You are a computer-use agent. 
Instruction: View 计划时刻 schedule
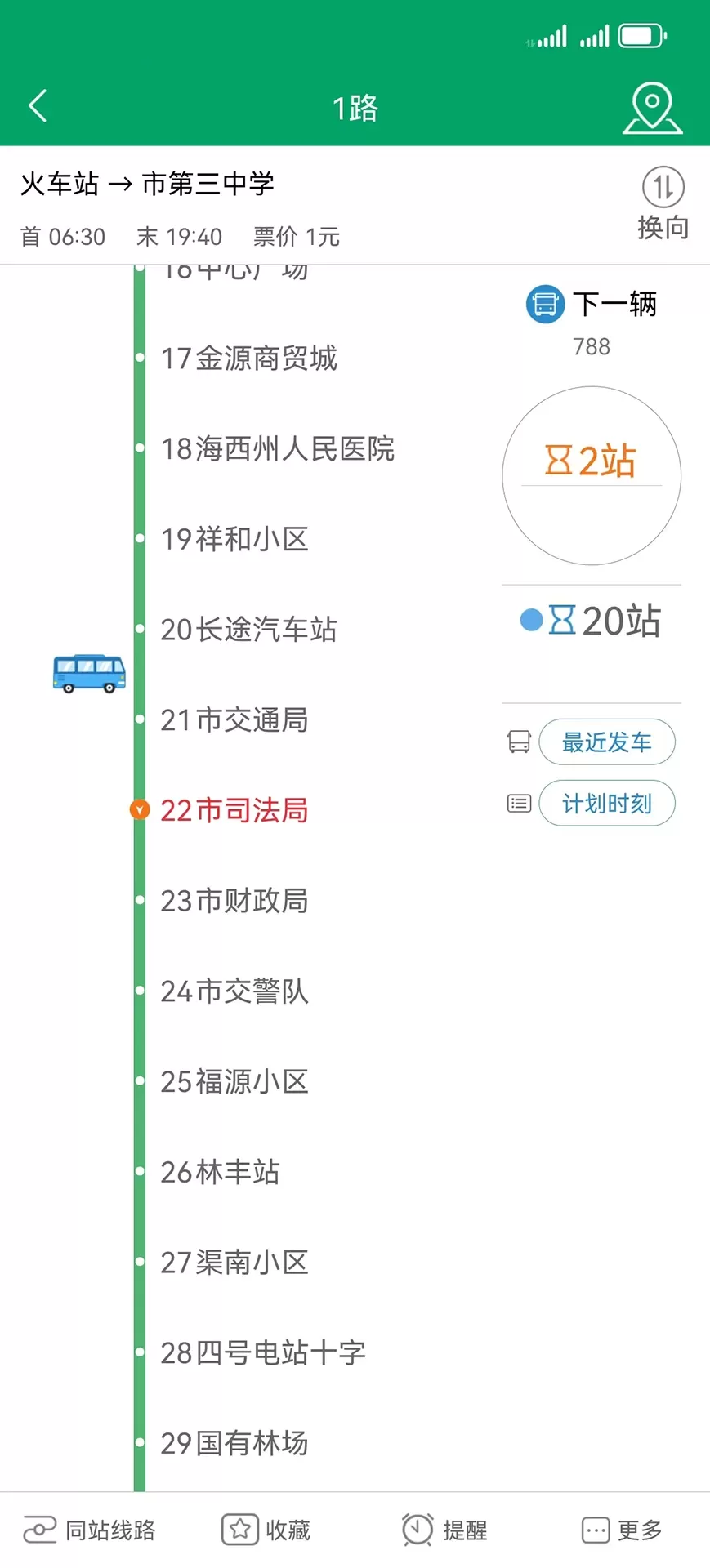(x=607, y=804)
